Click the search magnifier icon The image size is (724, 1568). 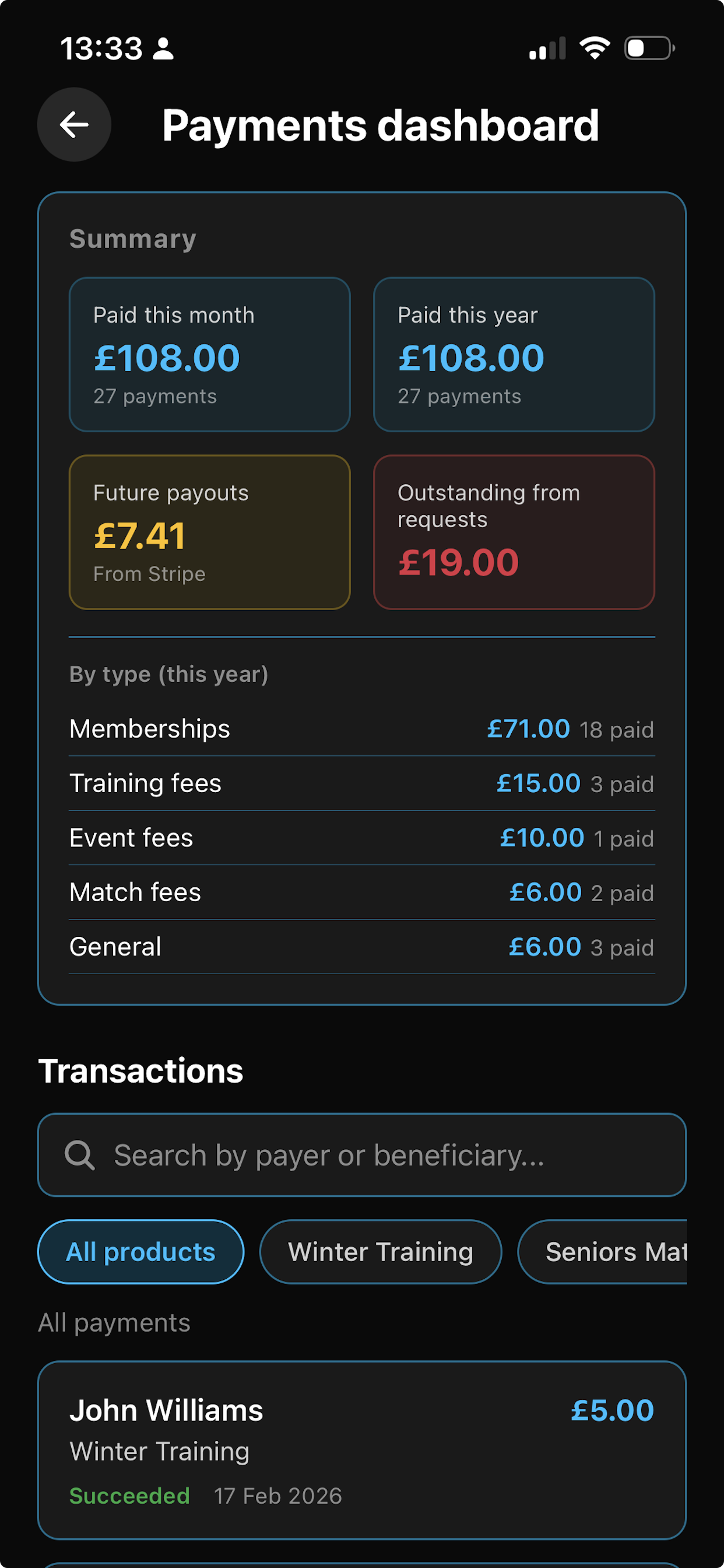click(80, 1154)
